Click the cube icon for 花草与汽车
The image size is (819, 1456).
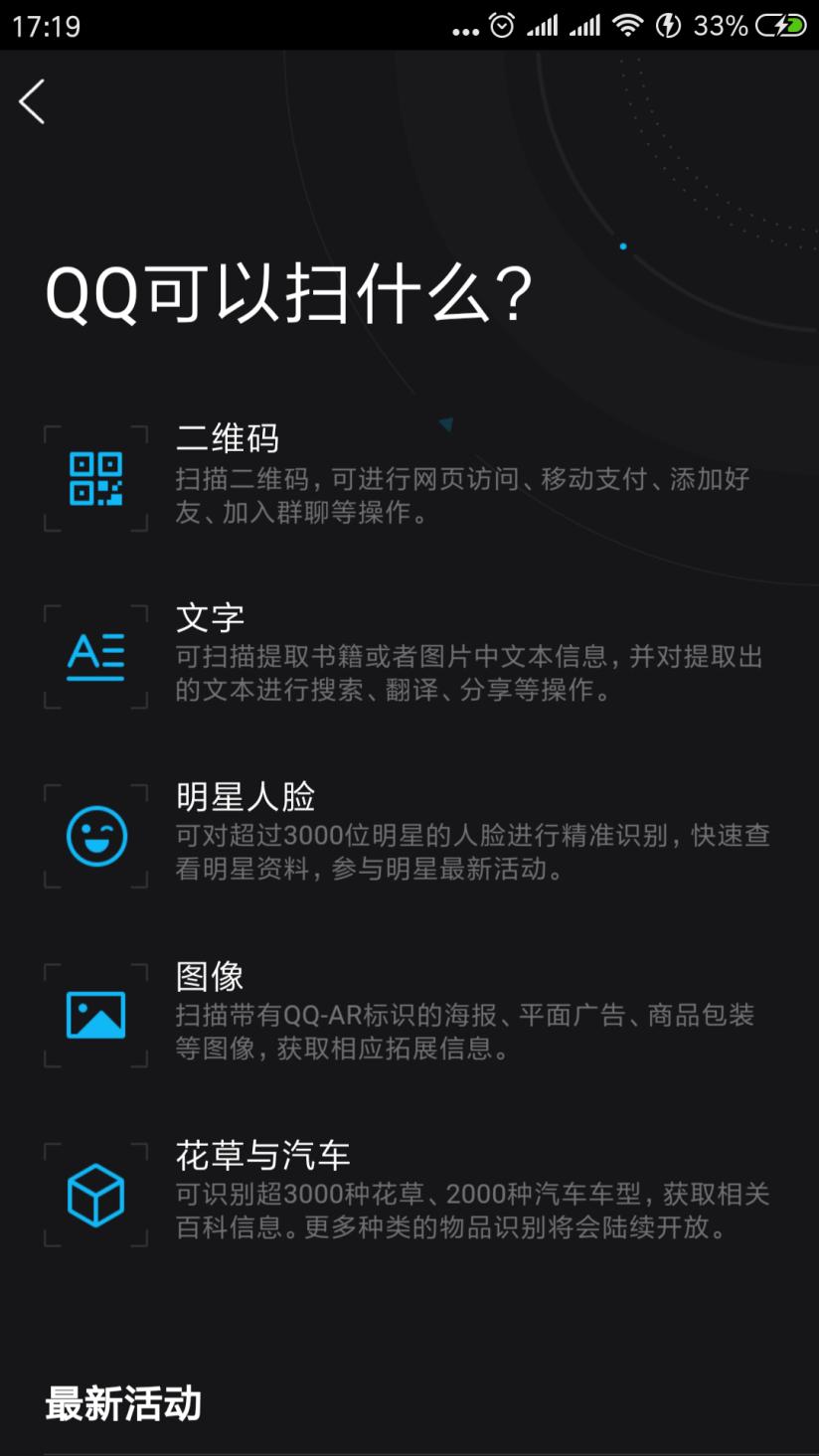pyautogui.click(x=94, y=1195)
